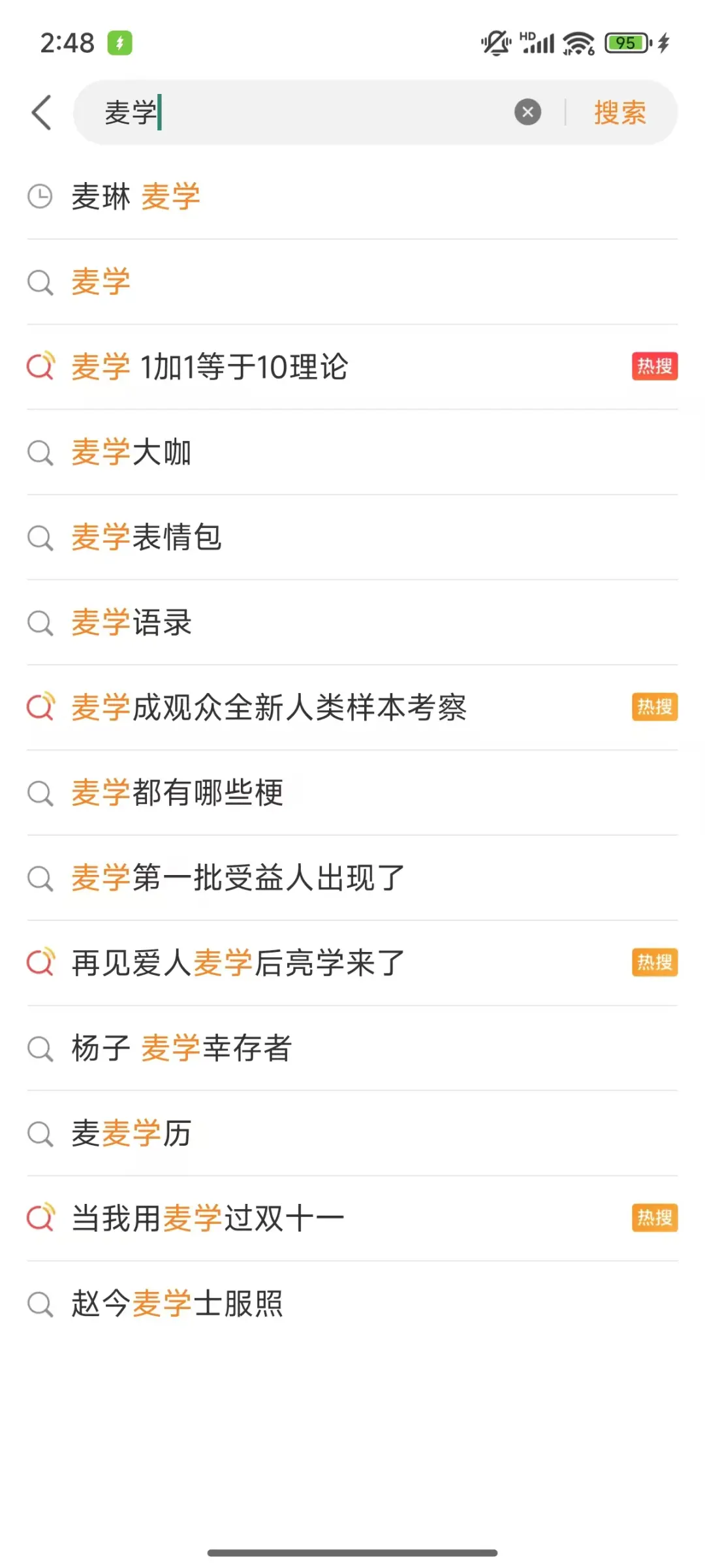The height and width of the screenshot is (1568, 705).
Task: Select suggestion 麦学大咖
Action: [131, 452]
